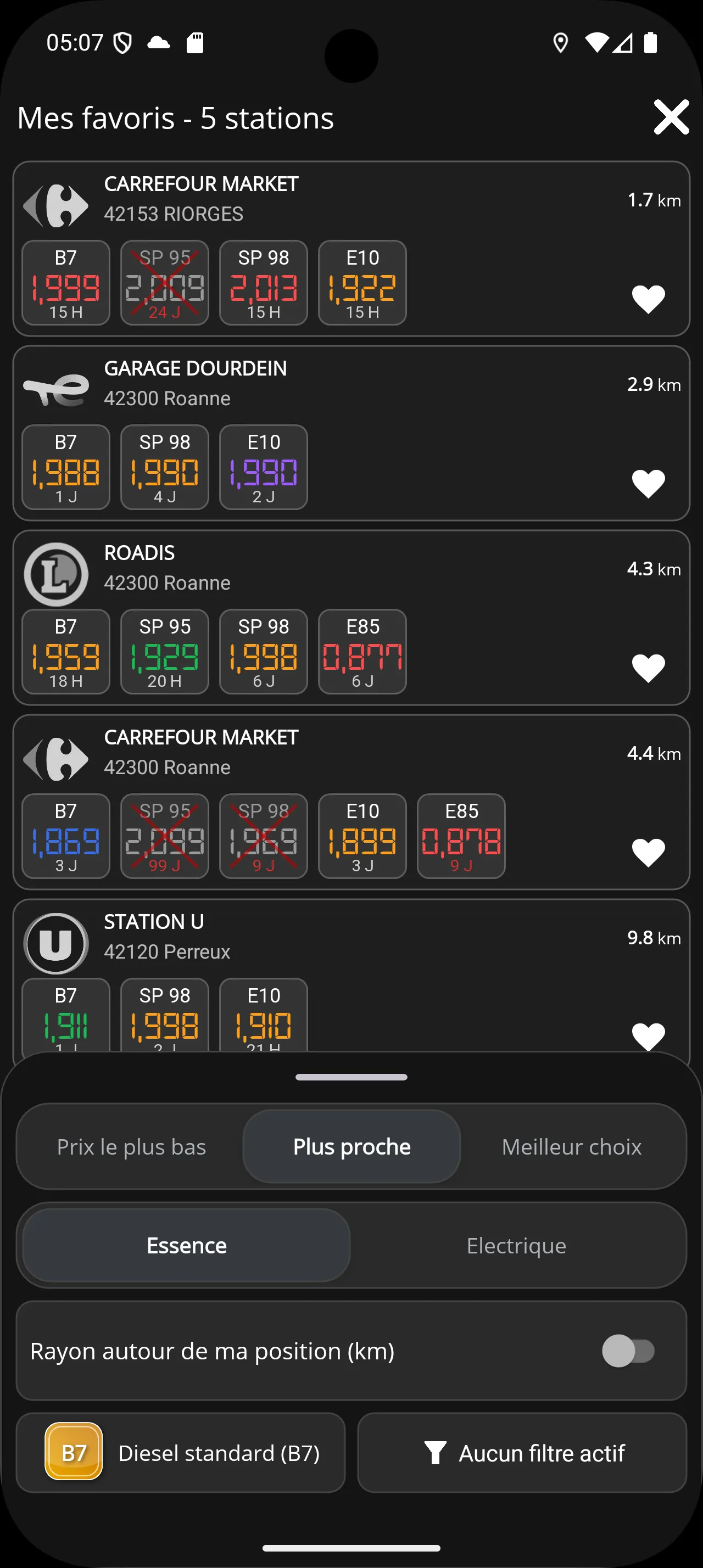Open the Station U Perreux card
Image resolution: width=703 pixels, height=1568 pixels.
pos(351,975)
